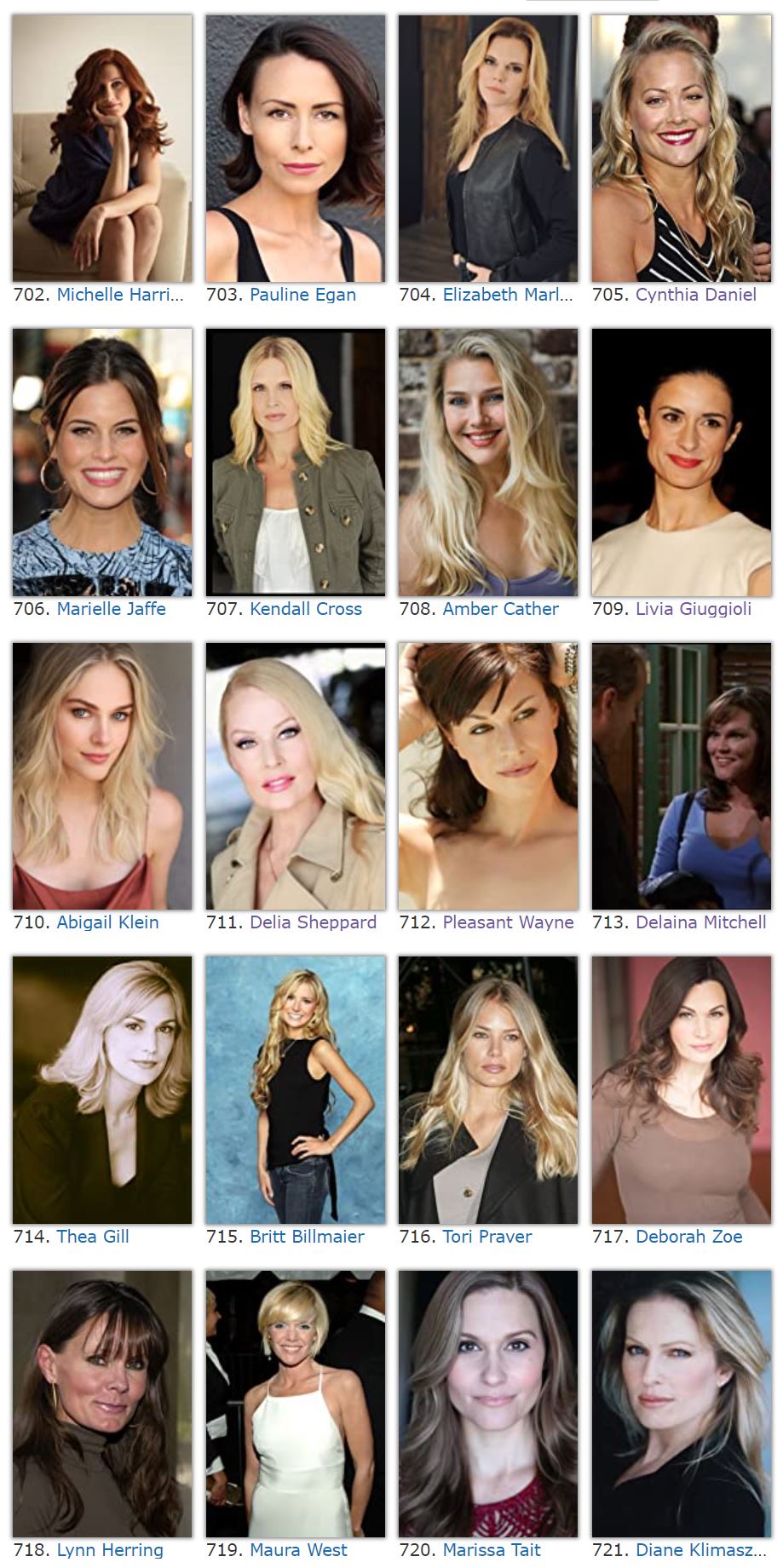Open the Lynn Herring photo tile
The width and height of the screenshot is (783, 1568).
point(102,1404)
